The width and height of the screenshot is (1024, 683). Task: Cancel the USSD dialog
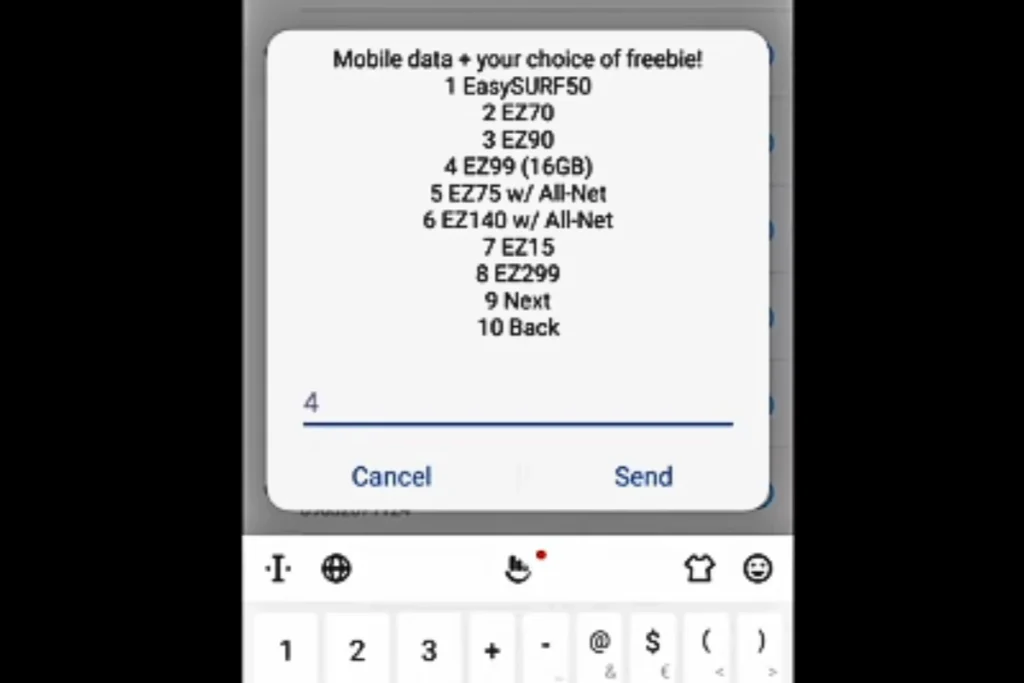[x=391, y=476]
